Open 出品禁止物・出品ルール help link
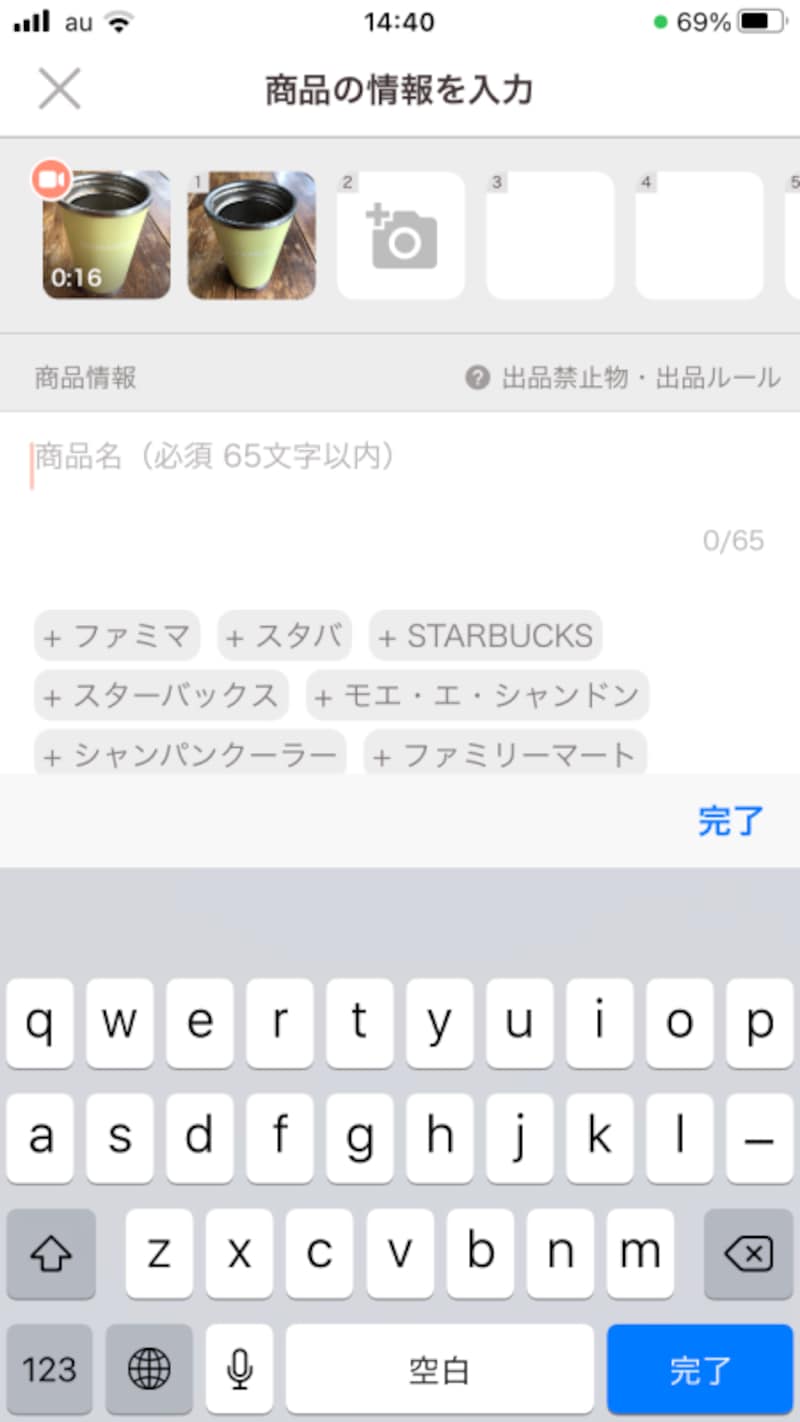The image size is (800, 1422). 623,378
